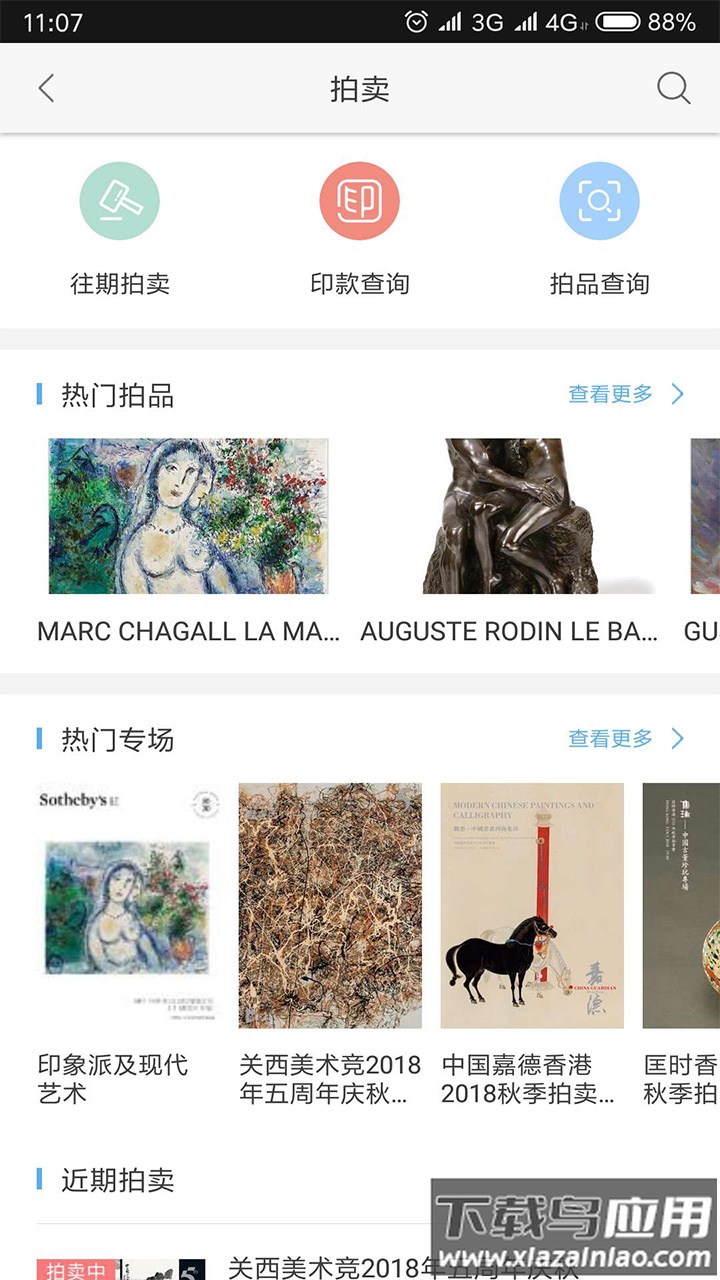Select the 拍品查询 lot search icon
Screen dimensions: 720x1280
(x=600, y=200)
